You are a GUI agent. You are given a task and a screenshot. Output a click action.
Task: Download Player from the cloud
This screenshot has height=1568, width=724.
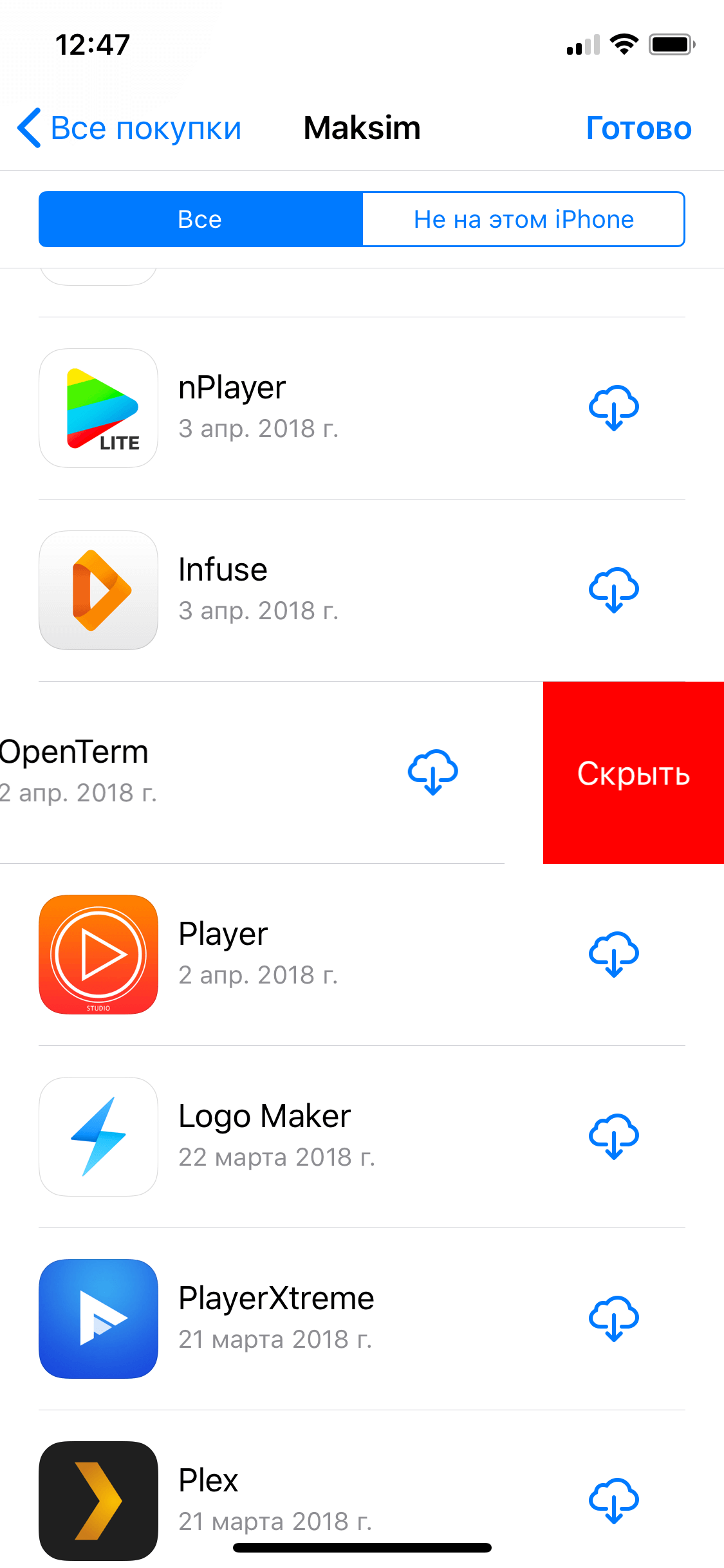click(x=613, y=955)
